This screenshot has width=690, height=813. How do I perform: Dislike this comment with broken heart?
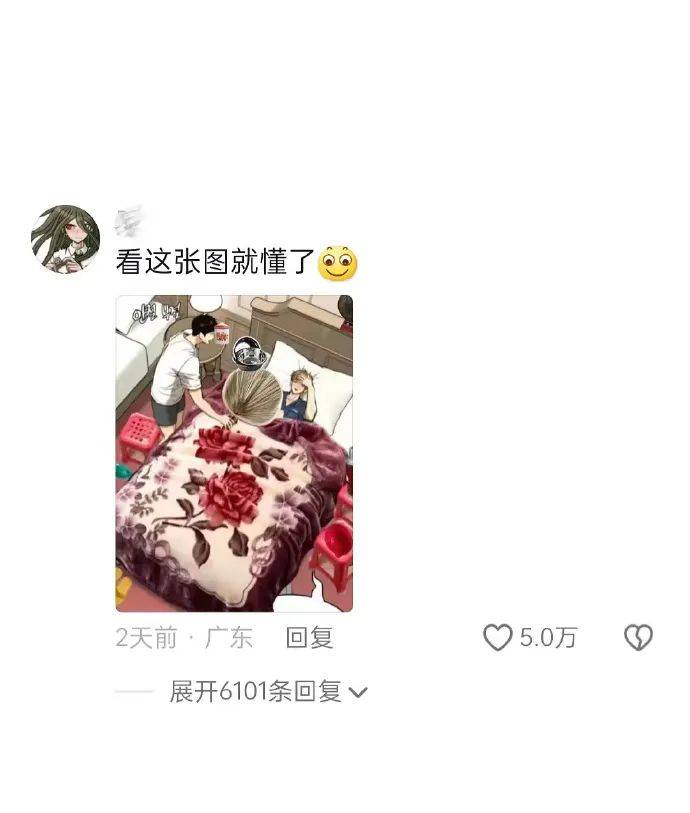[638, 638]
